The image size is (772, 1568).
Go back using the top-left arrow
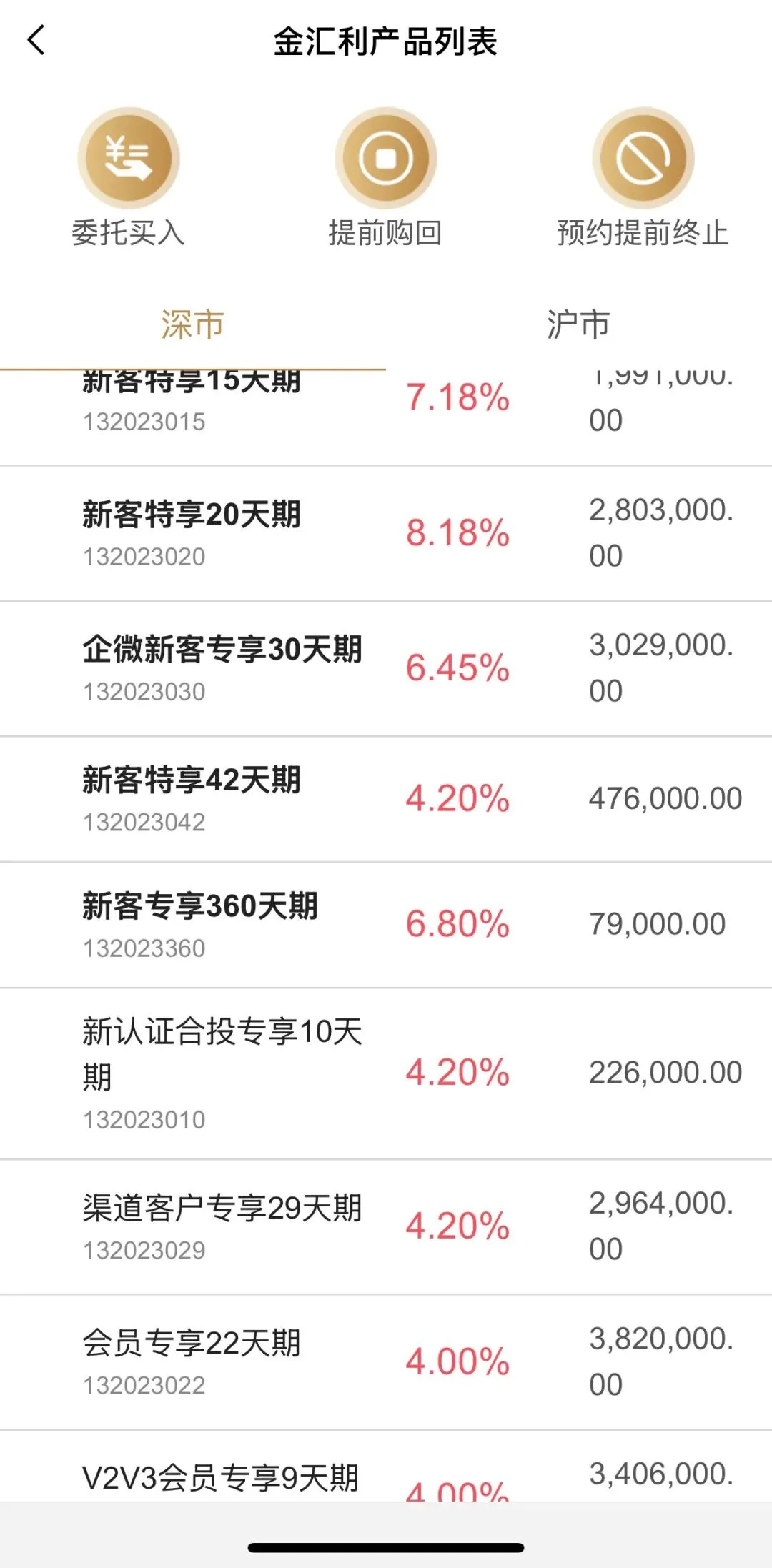coord(36,40)
